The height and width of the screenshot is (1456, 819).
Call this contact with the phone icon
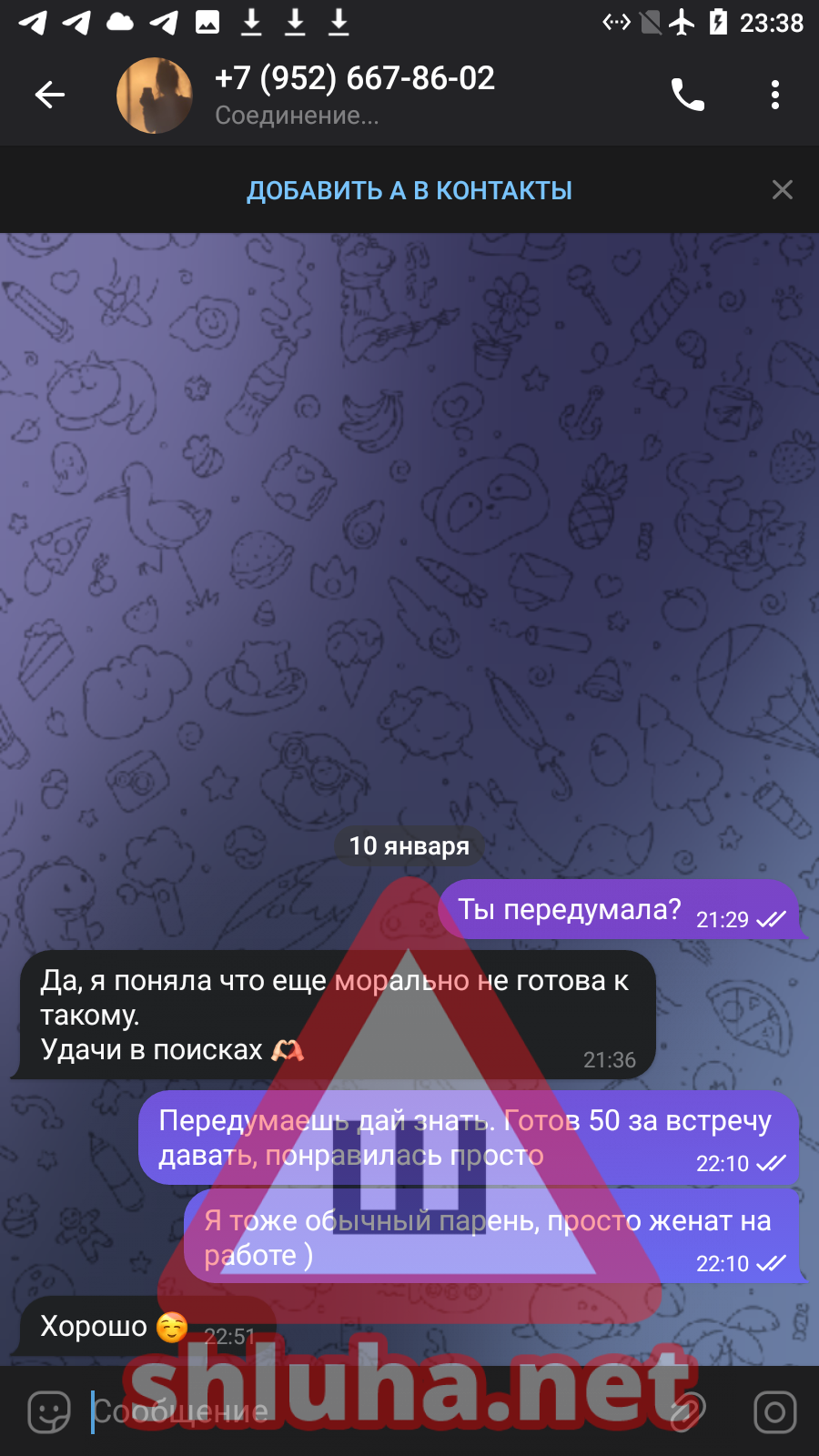coord(687,95)
